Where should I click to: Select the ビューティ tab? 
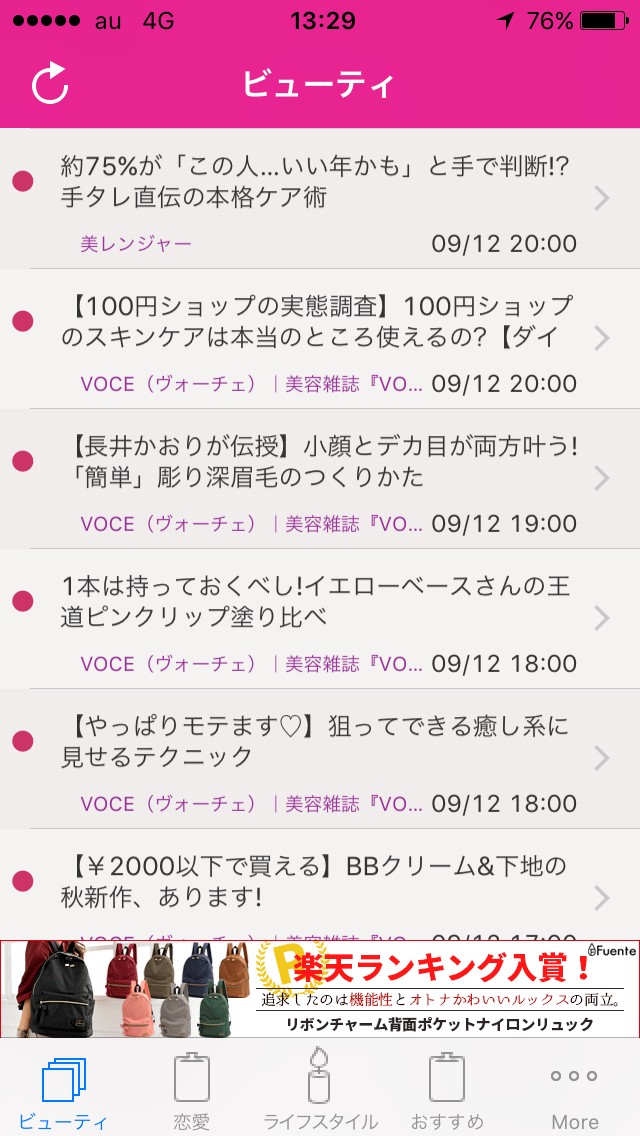tap(63, 1090)
